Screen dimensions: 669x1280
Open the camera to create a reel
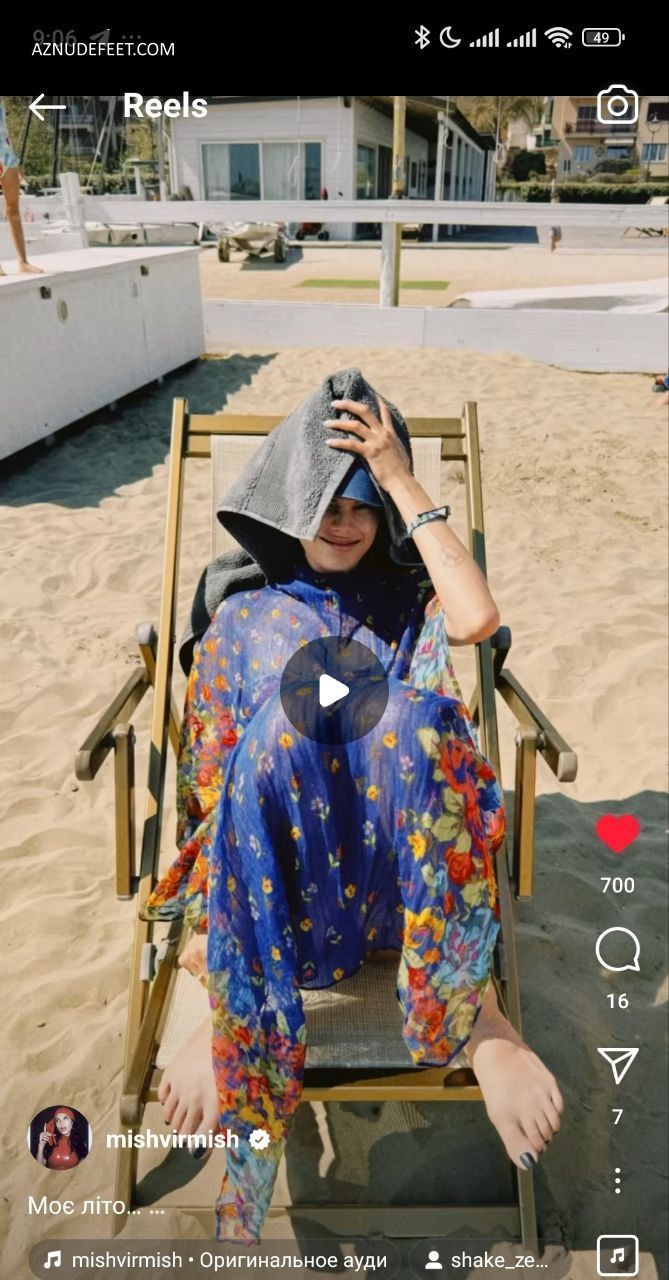(x=617, y=105)
